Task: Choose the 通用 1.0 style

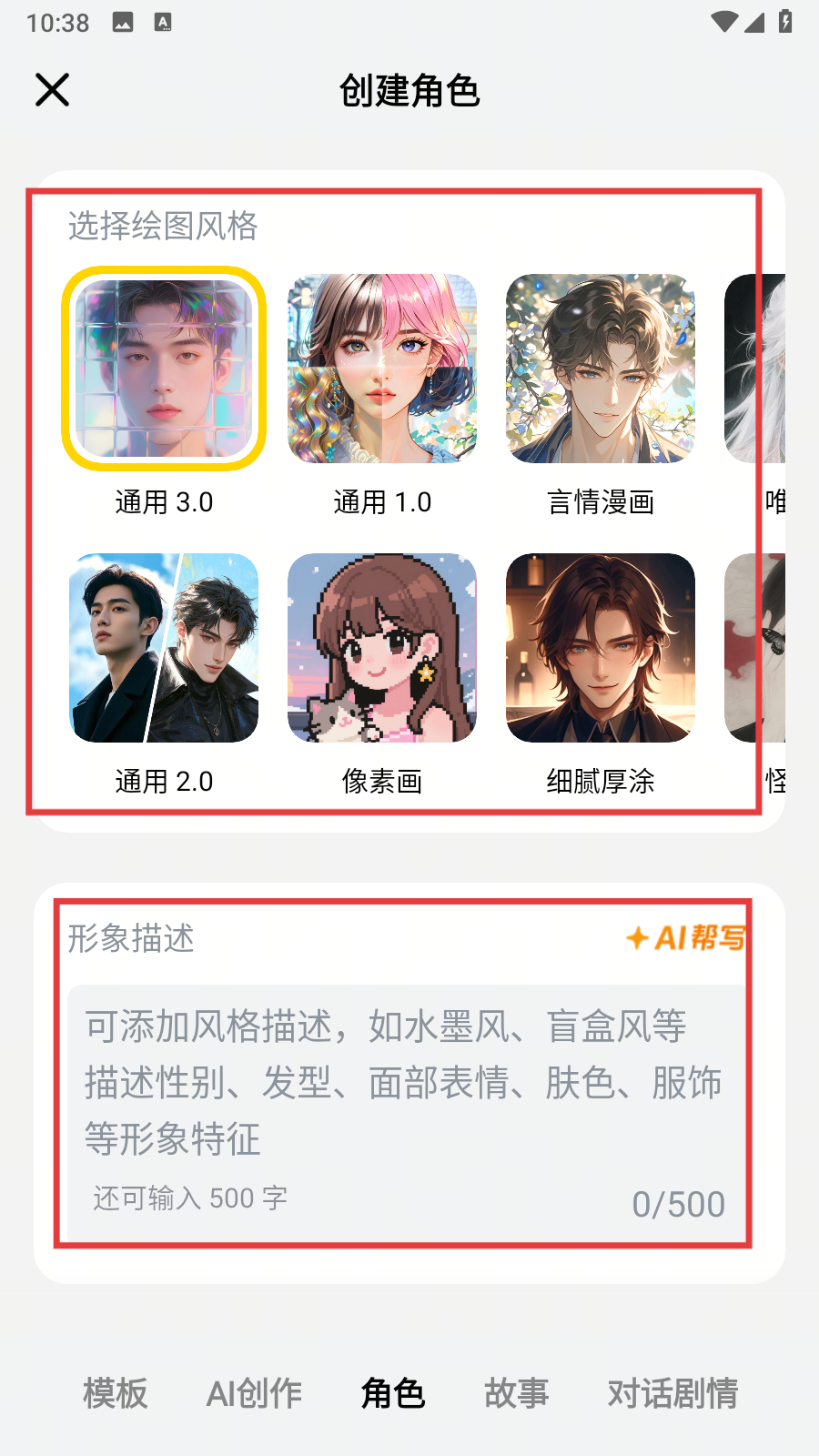Action: [382, 369]
